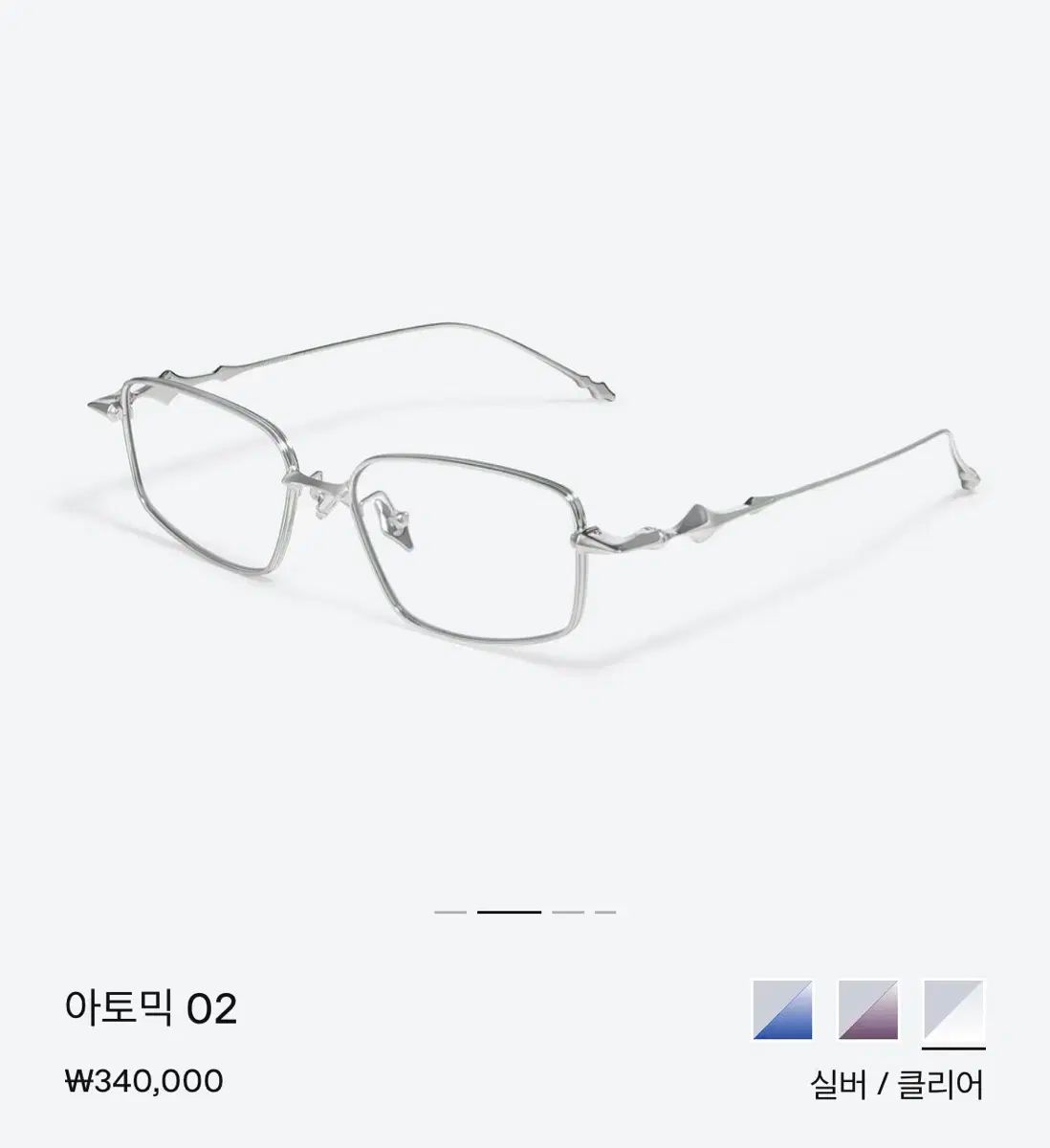Open the 아토믹 02 glasses product image

pyautogui.click(x=525, y=478)
